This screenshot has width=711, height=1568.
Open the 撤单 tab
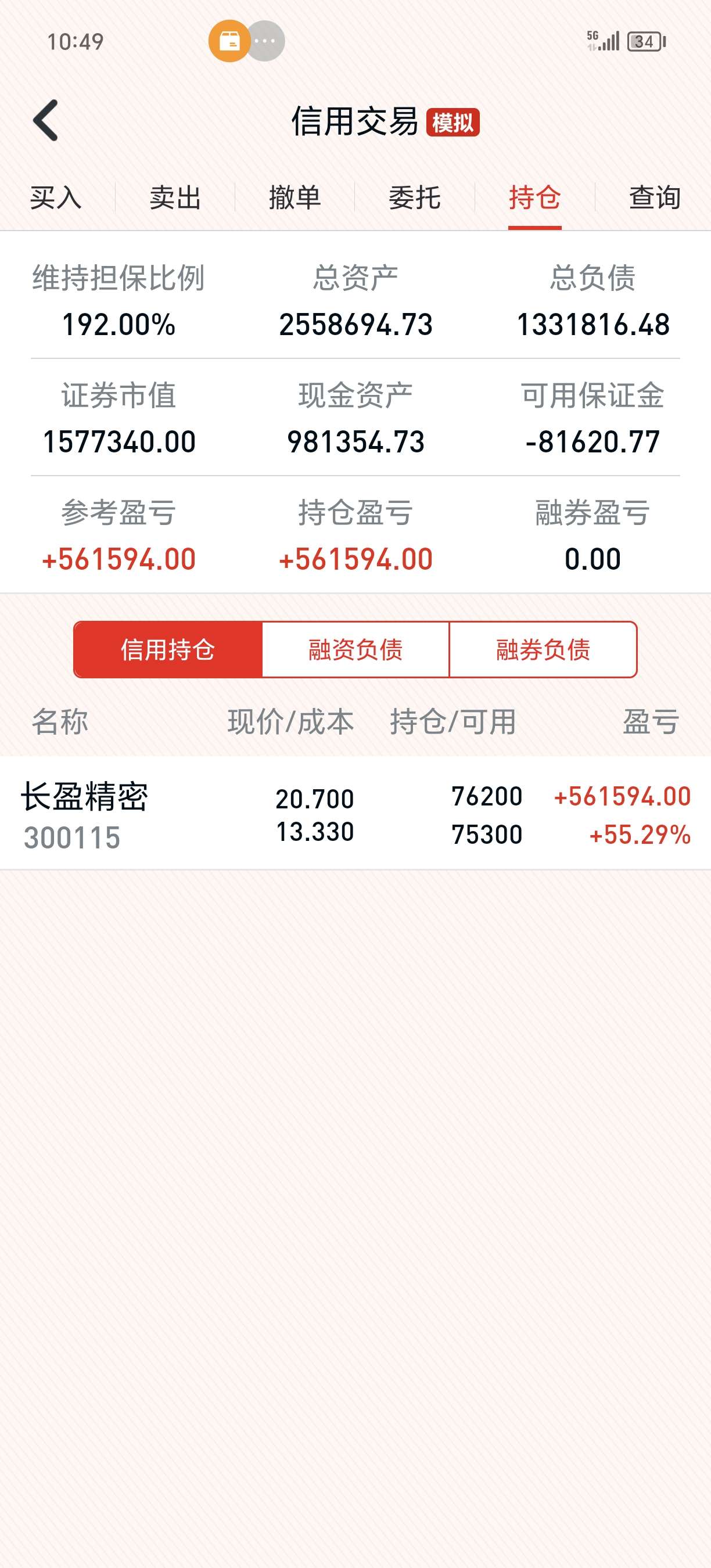click(295, 198)
